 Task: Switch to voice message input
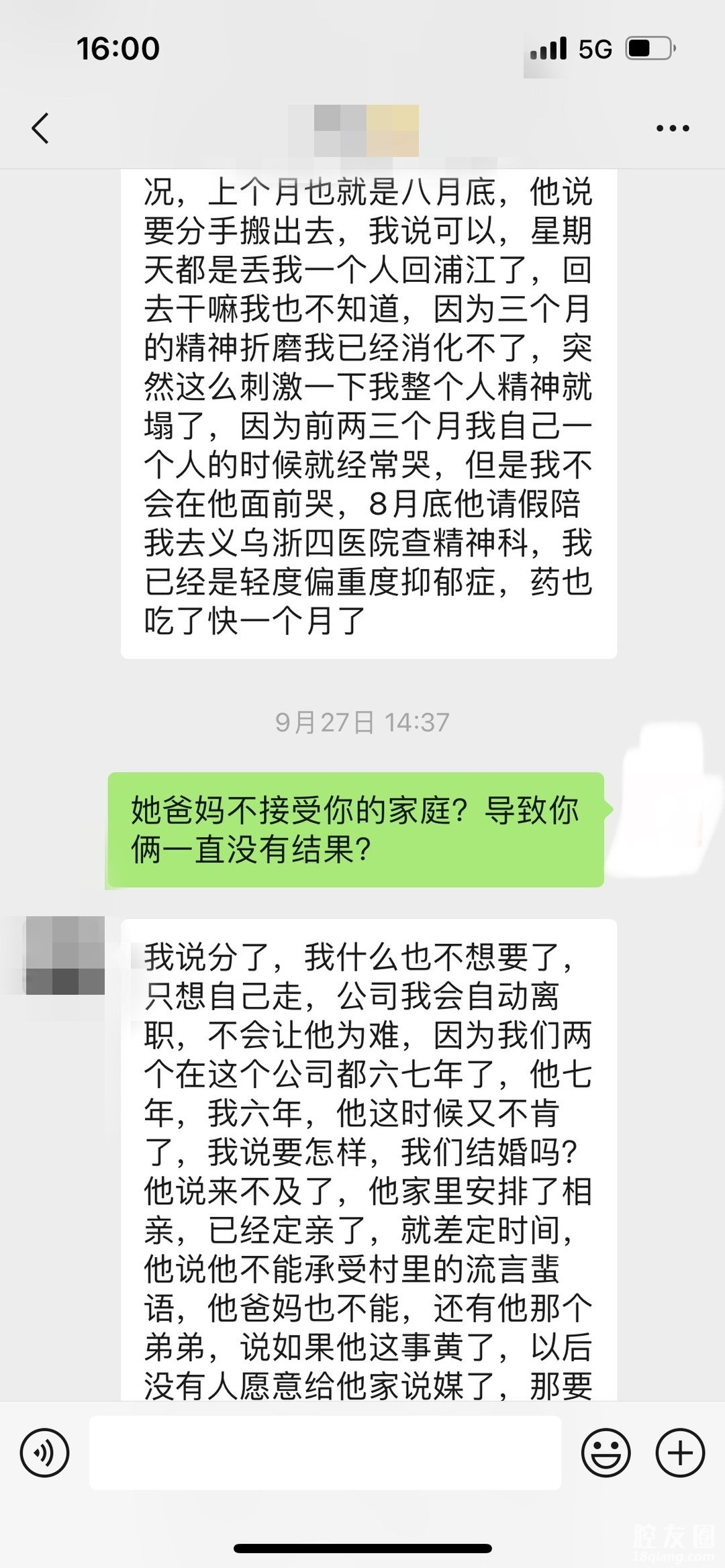click(44, 1453)
